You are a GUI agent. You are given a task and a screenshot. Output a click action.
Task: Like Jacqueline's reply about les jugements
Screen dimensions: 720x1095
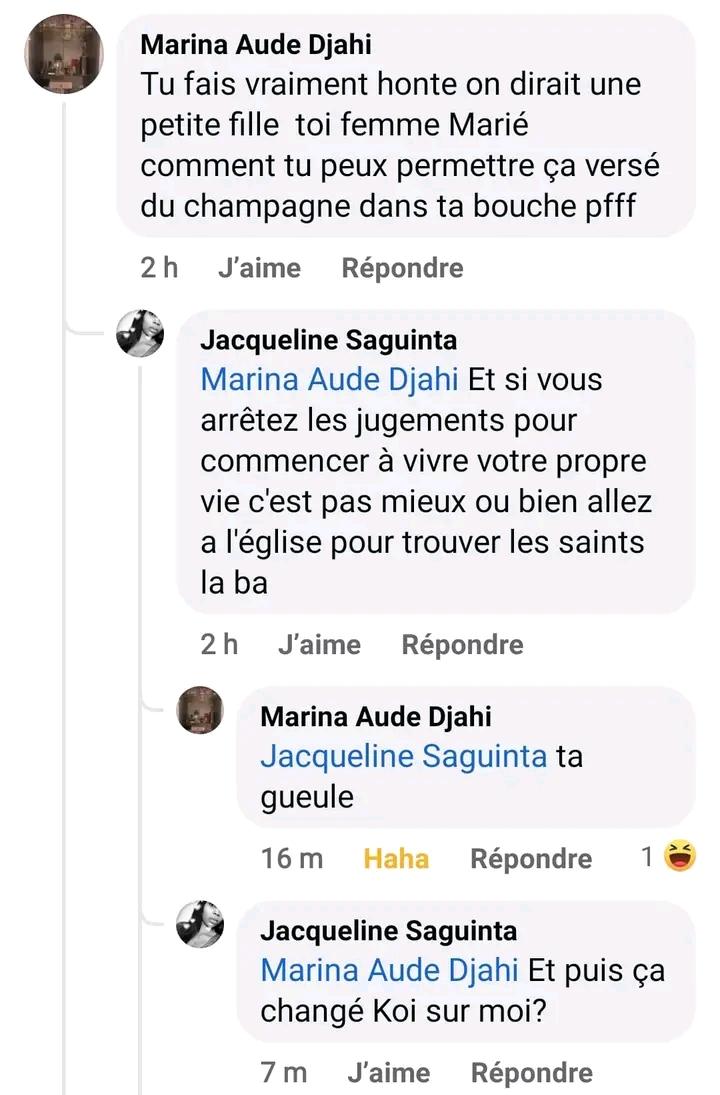[x=318, y=644]
